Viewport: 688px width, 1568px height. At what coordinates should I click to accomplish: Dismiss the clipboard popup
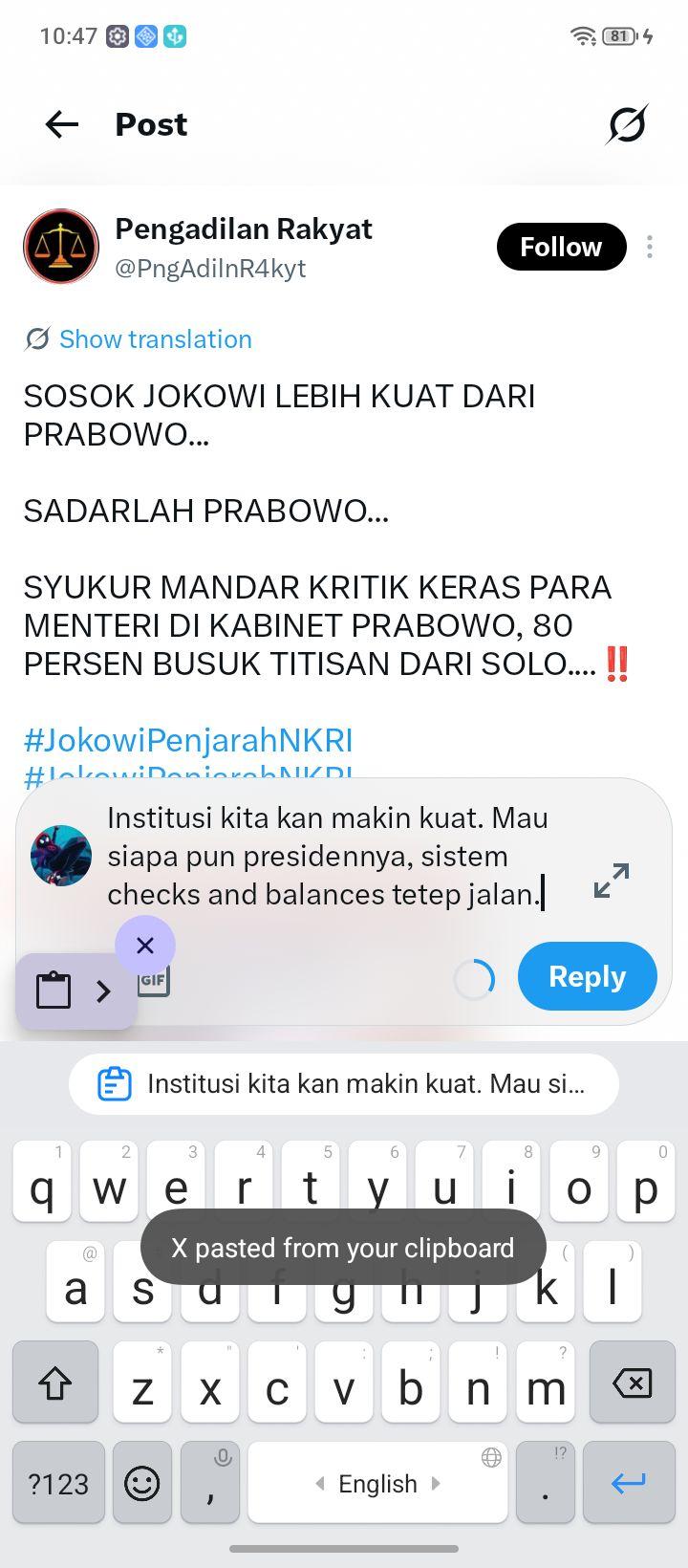click(145, 946)
